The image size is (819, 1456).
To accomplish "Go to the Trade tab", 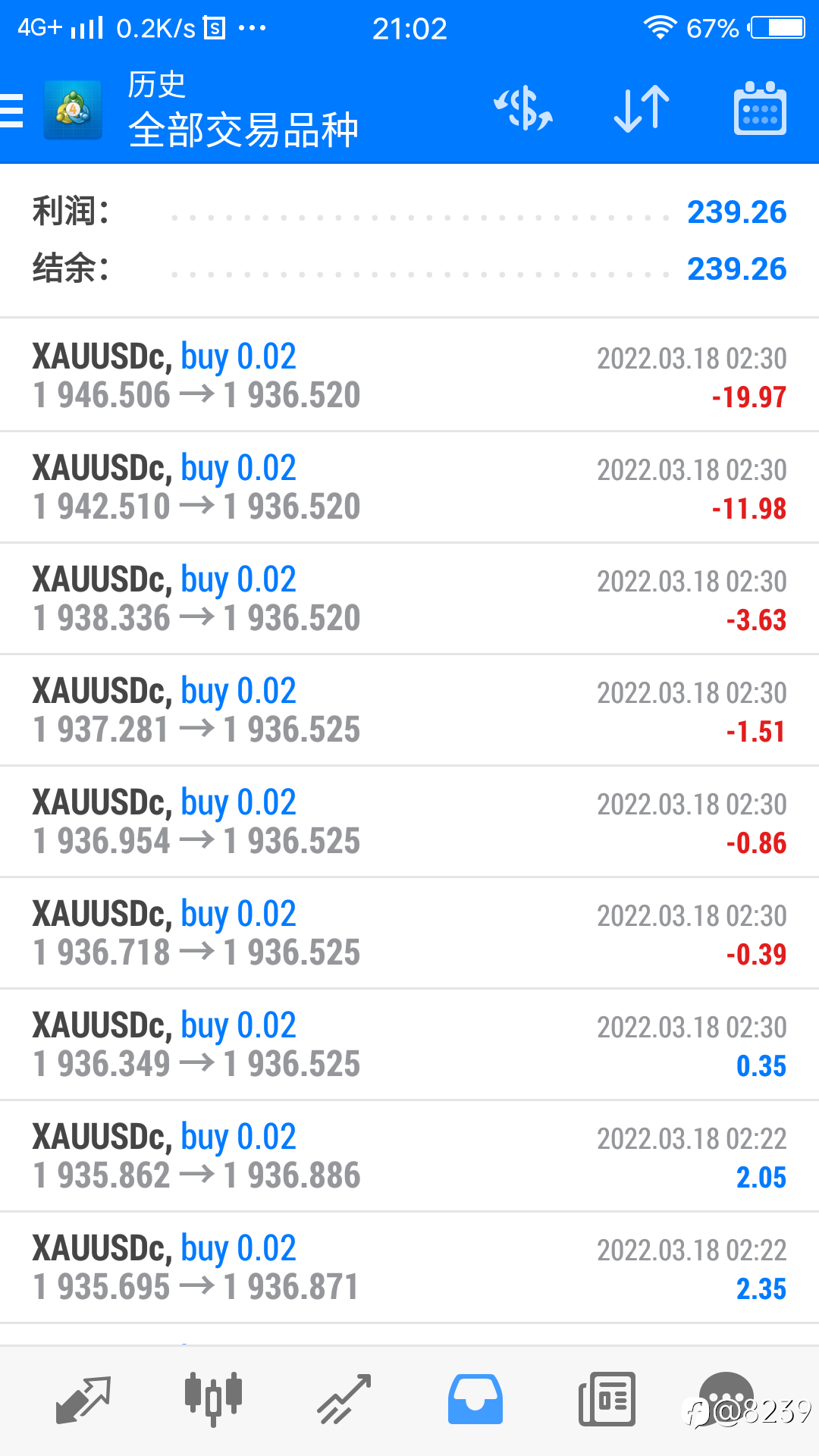I will 344,1399.
